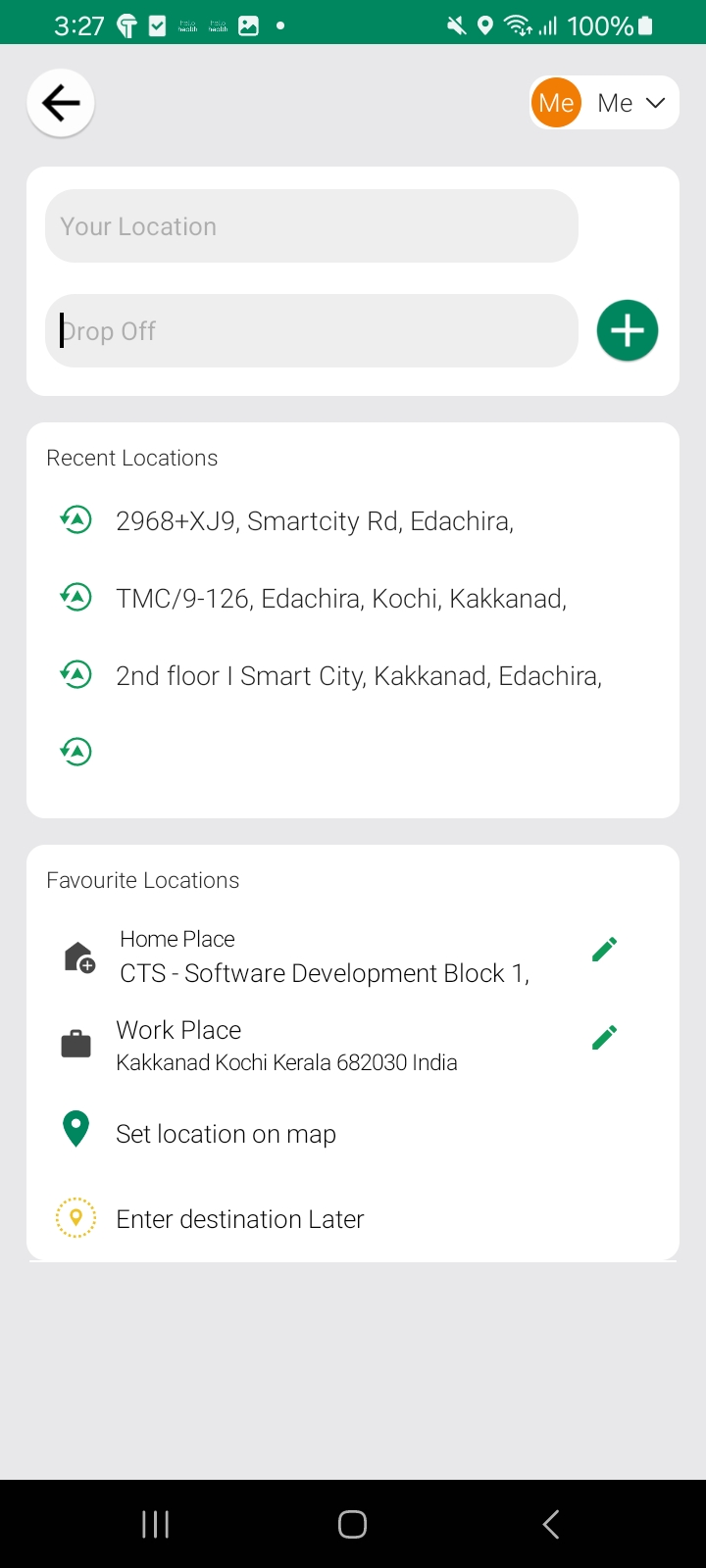Add a stop with the plus button
This screenshot has height=1568, width=706.
[627, 331]
